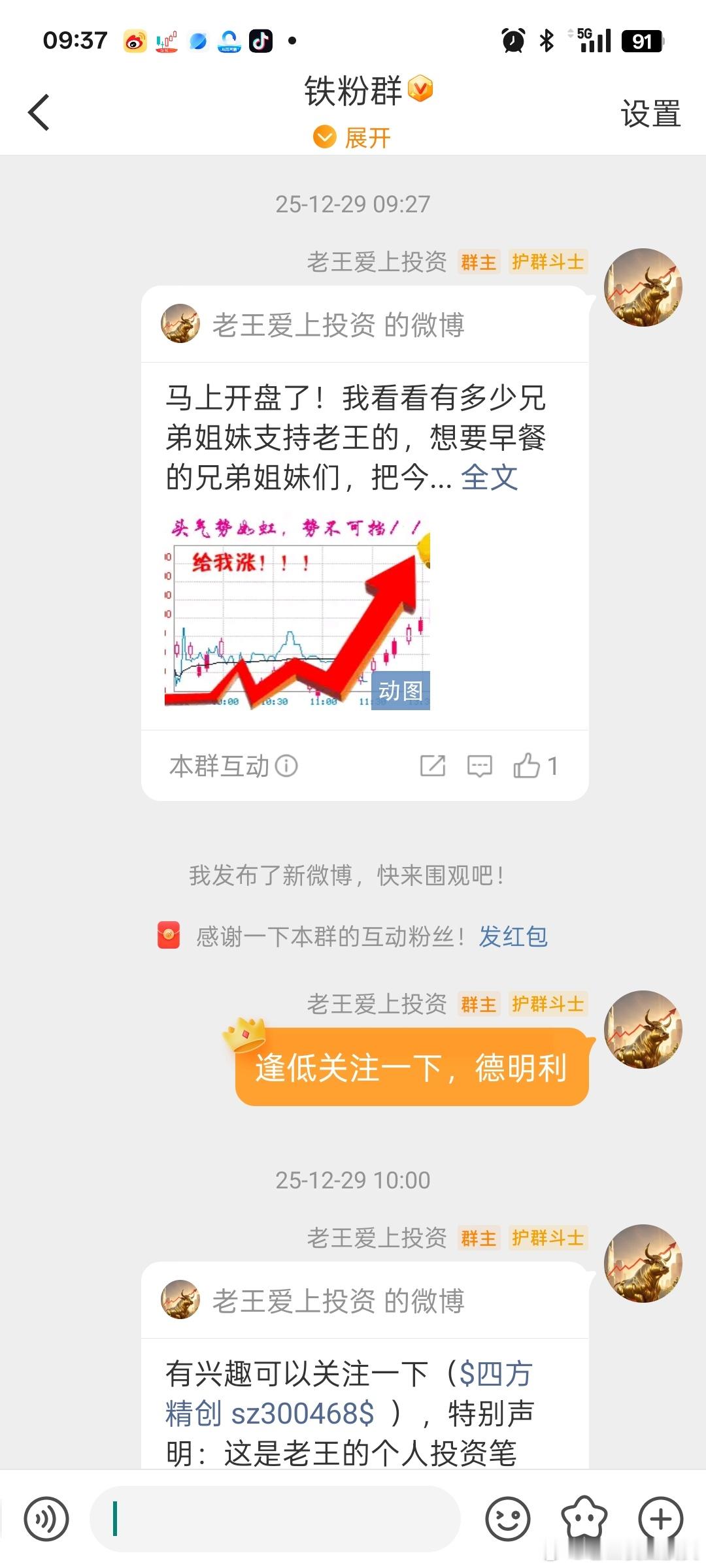Viewport: 706px width, 1568px height.
Task: Expand the group notice via 展开
Action: coord(353,137)
